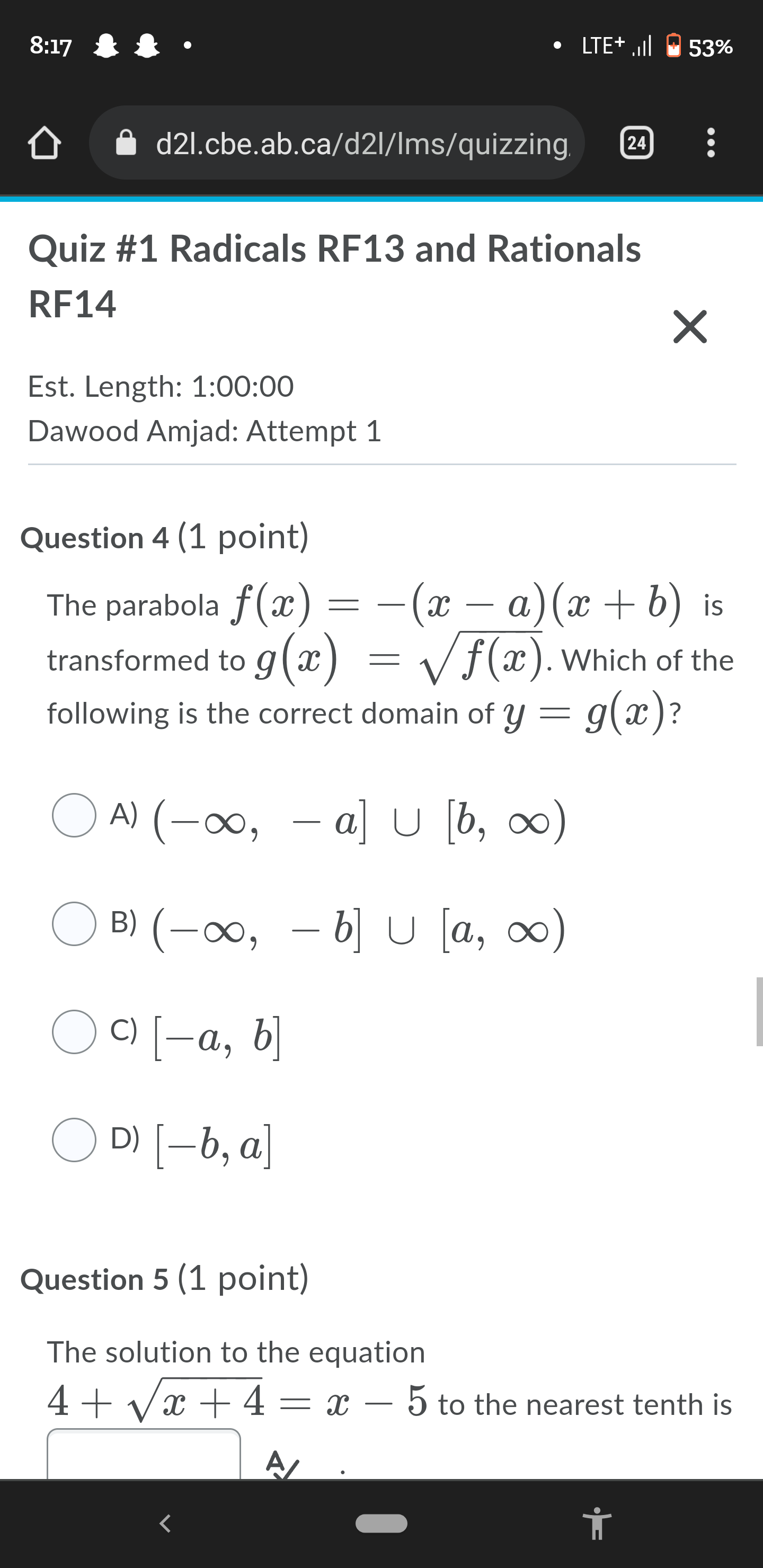Image resolution: width=763 pixels, height=1568 pixels.
Task: Pick answer C for Question 4
Action: click(x=74, y=1032)
